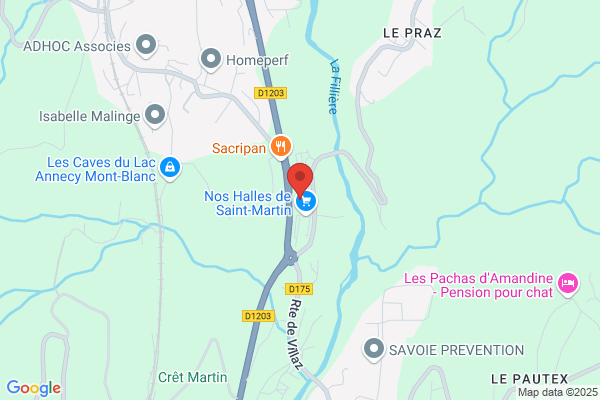Open the ADHOC Associes marker

click(146, 46)
